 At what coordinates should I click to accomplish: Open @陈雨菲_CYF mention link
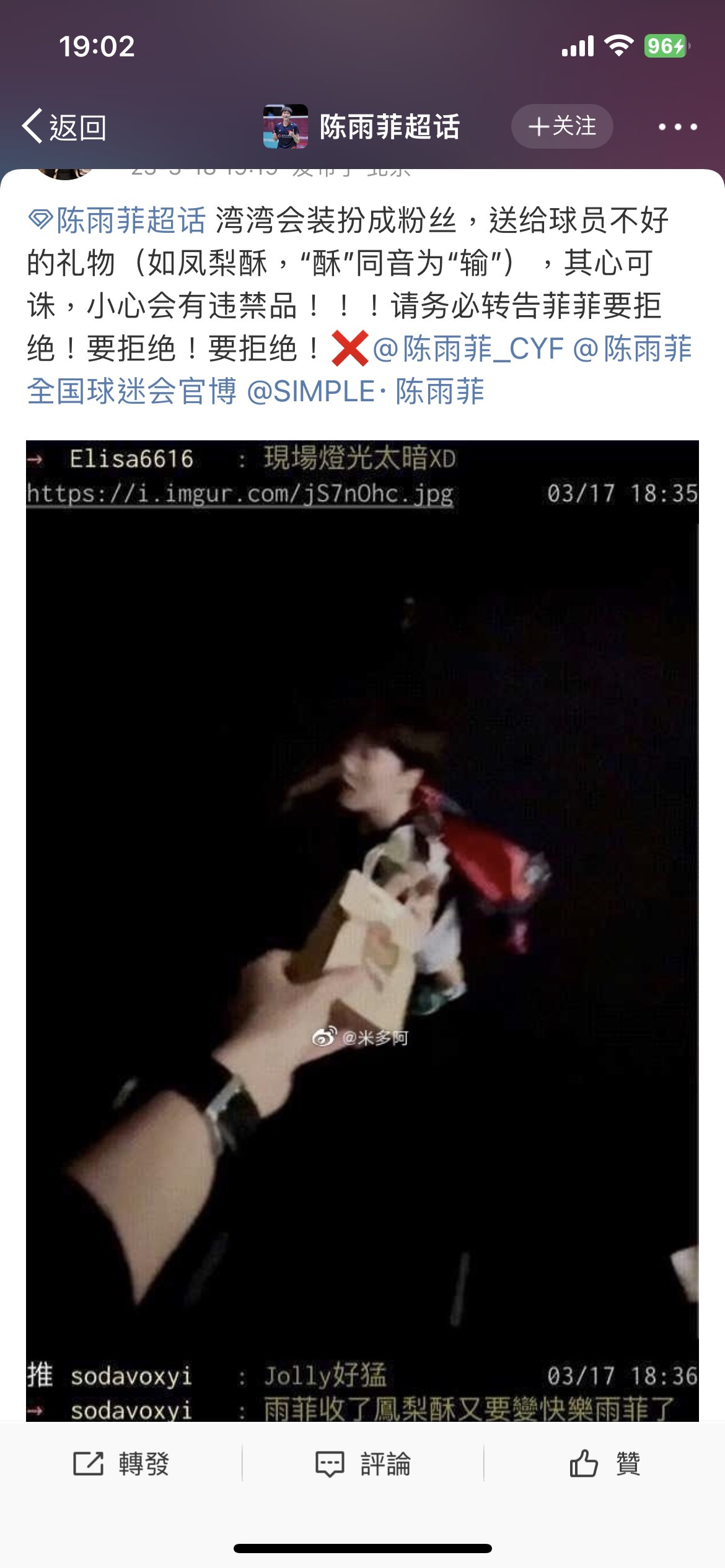468,349
